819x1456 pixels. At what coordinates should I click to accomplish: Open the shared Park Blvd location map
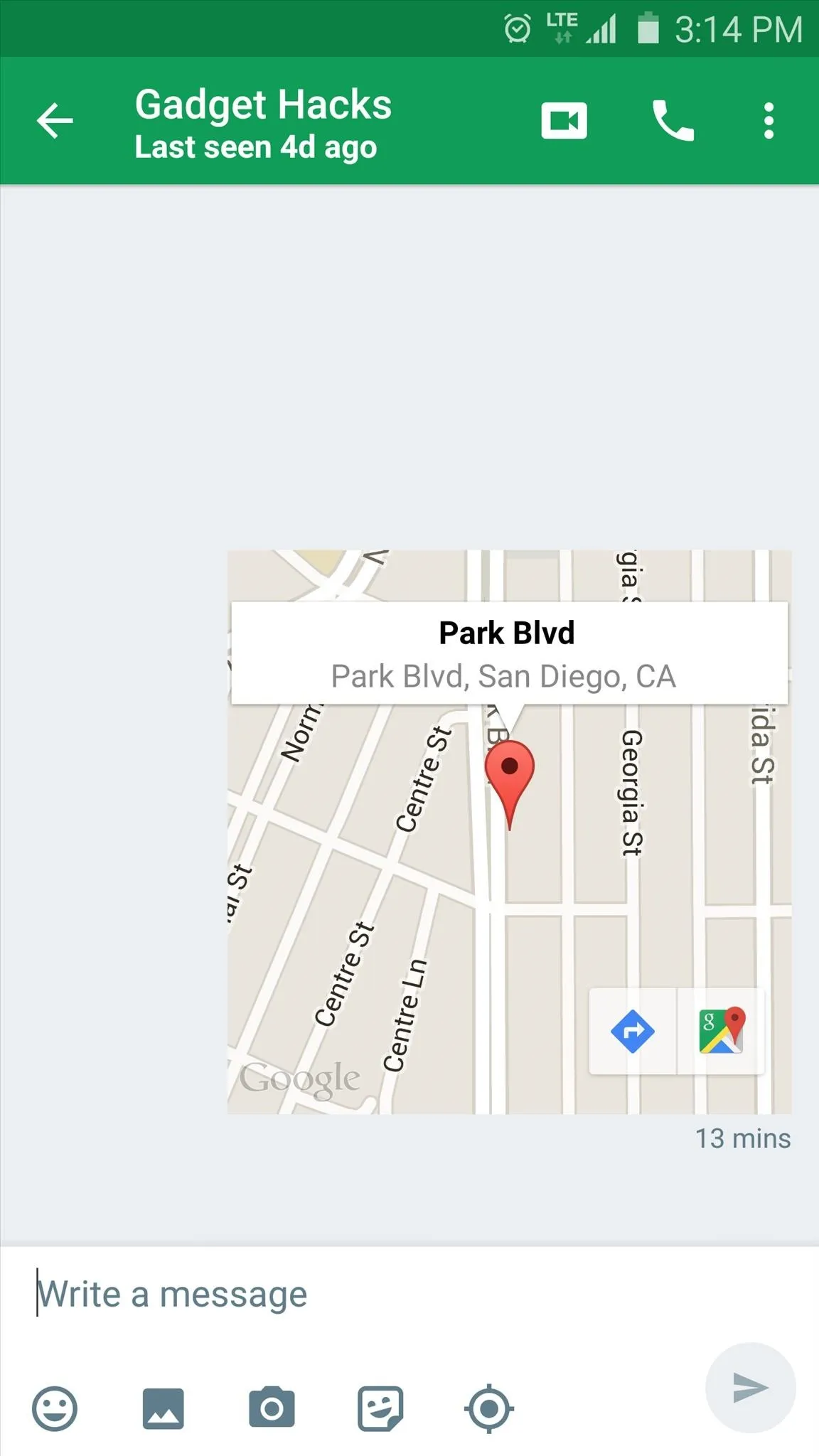pos(509,832)
